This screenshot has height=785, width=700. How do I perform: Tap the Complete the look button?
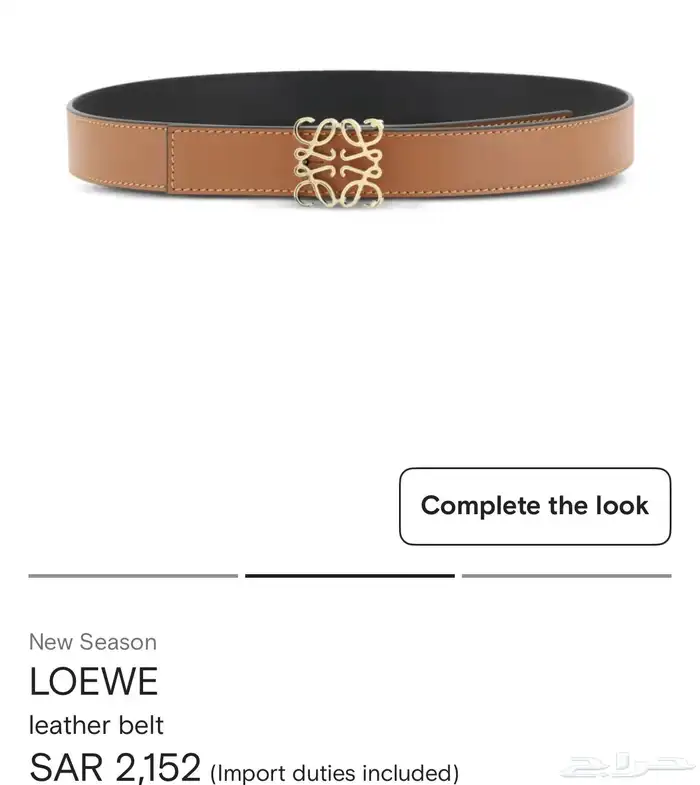click(x=535, y=506)
